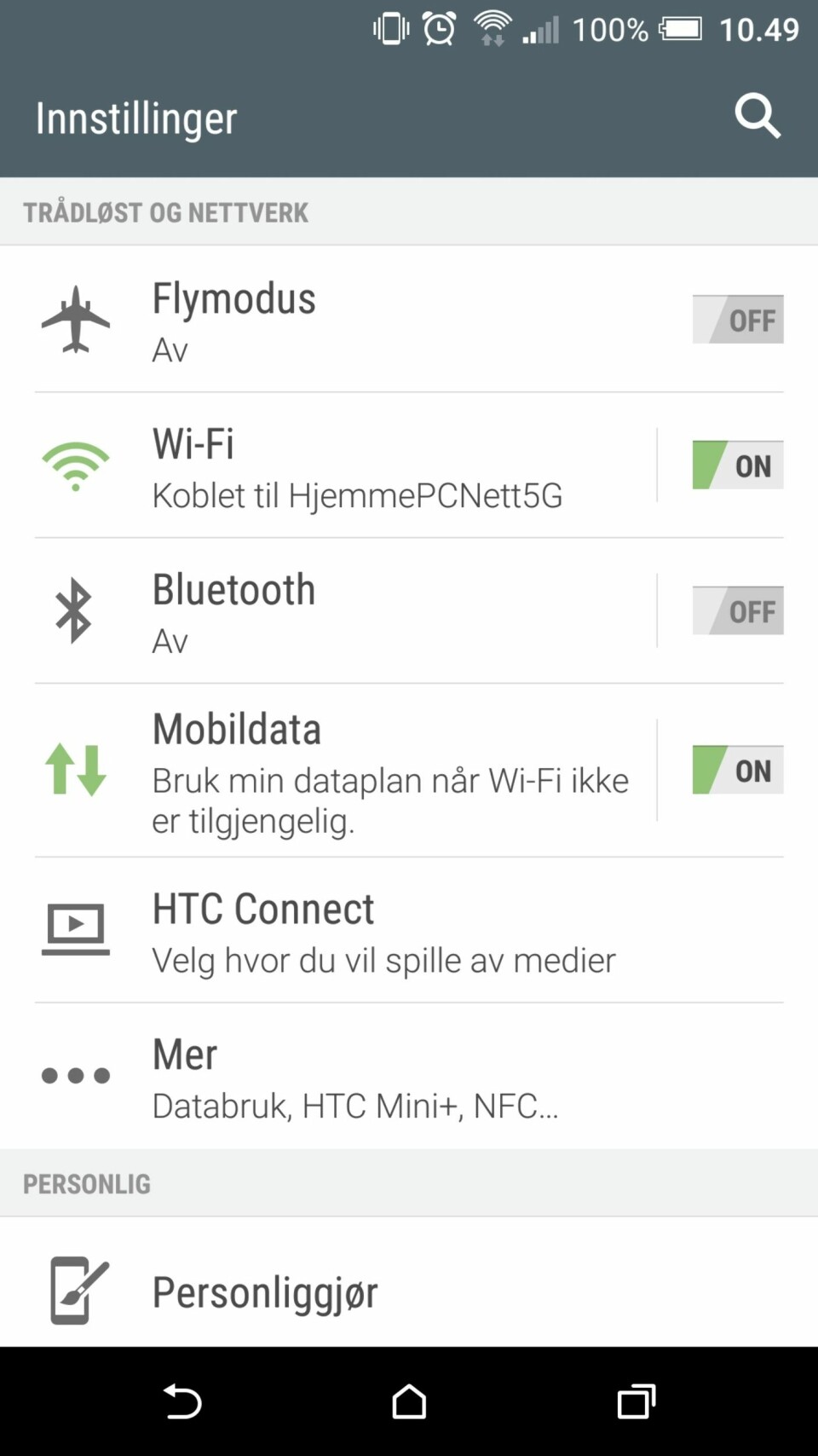Click the Personliggjør pencil icon
This screenshot has height=1456, width=818.
point(76,1291)
